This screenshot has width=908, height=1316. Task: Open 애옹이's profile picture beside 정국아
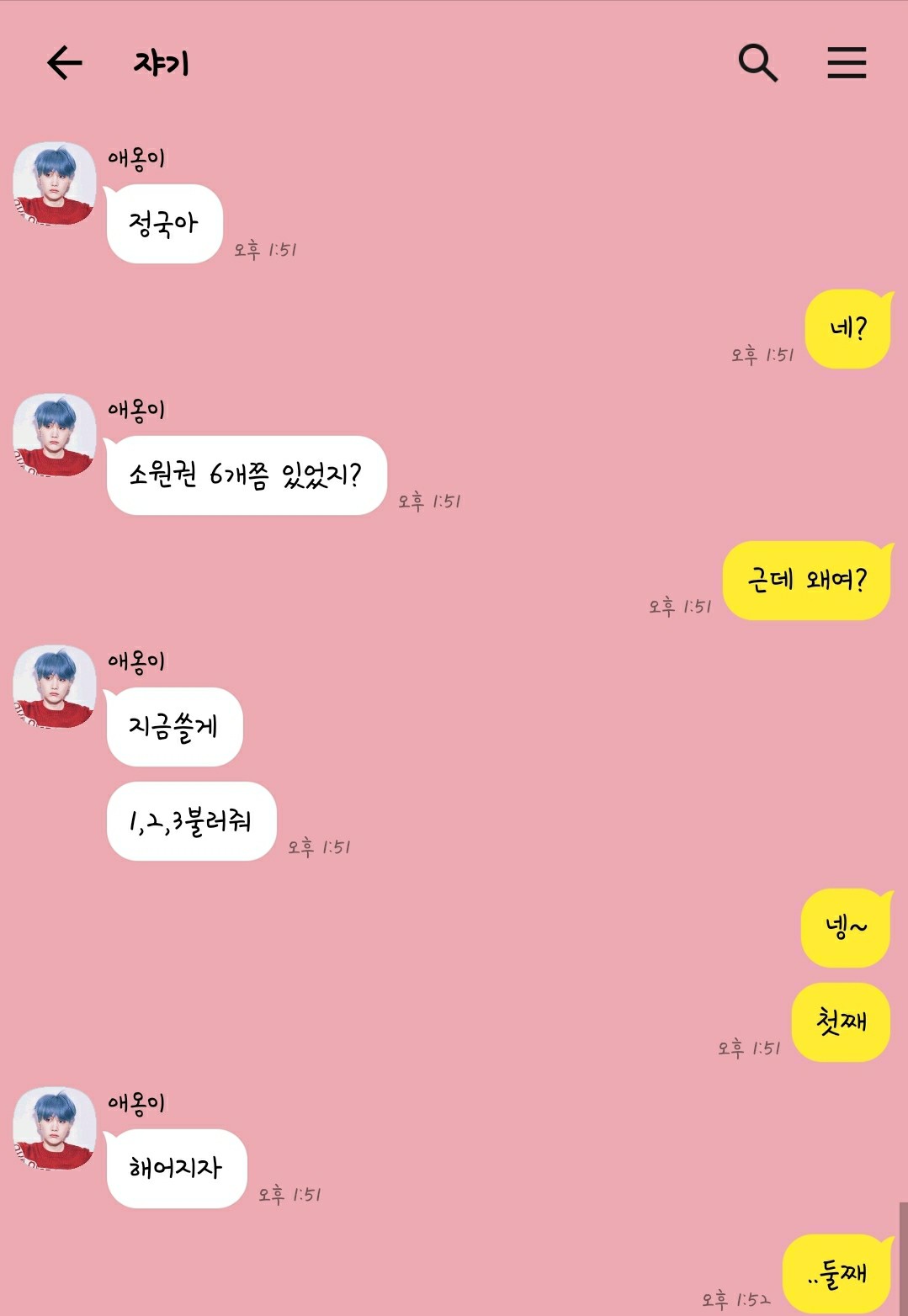click(55, 183)
